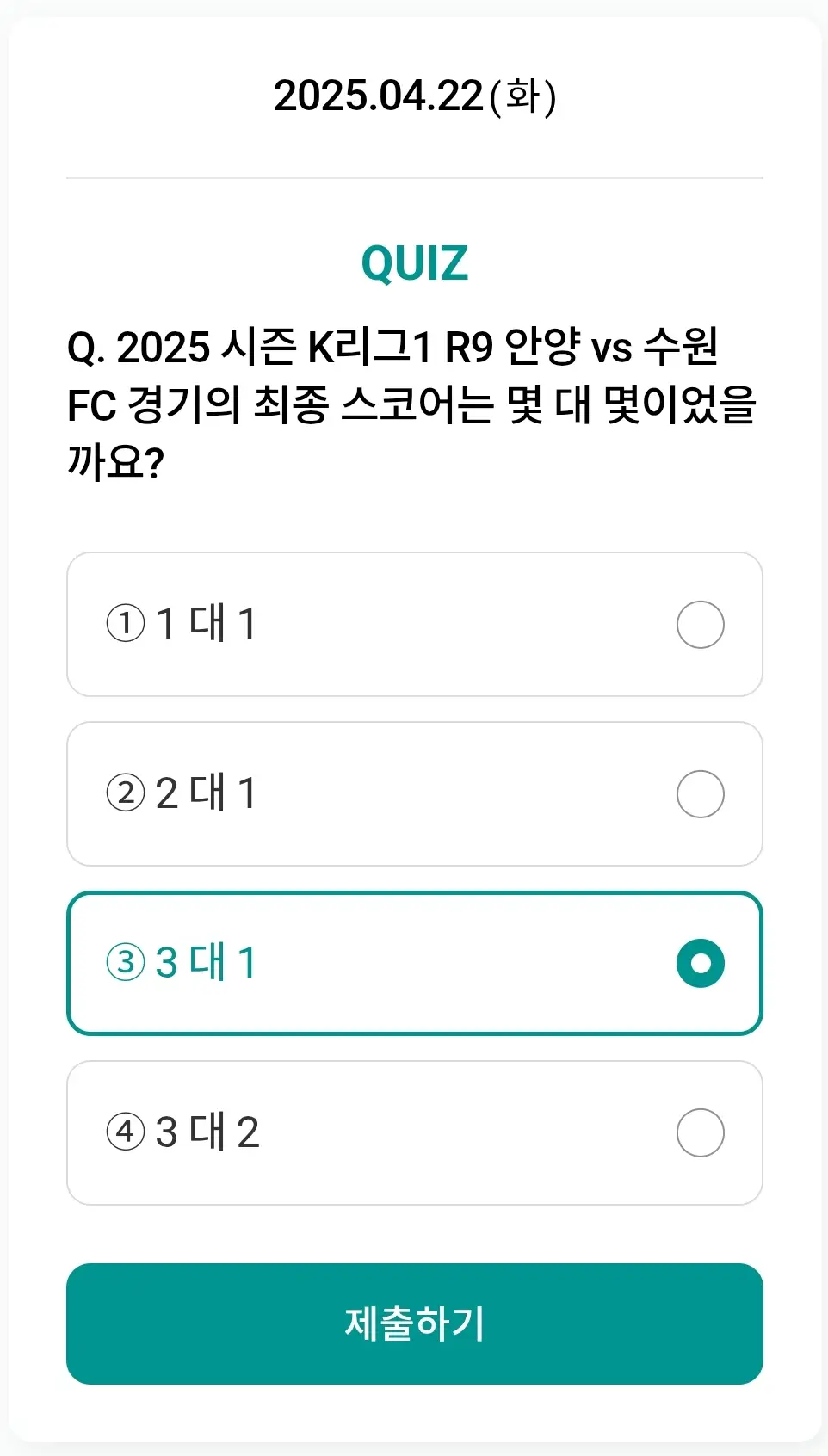Click the teal QUIZ heading
Screen dimensions: 828x1456
pos(414,262)
